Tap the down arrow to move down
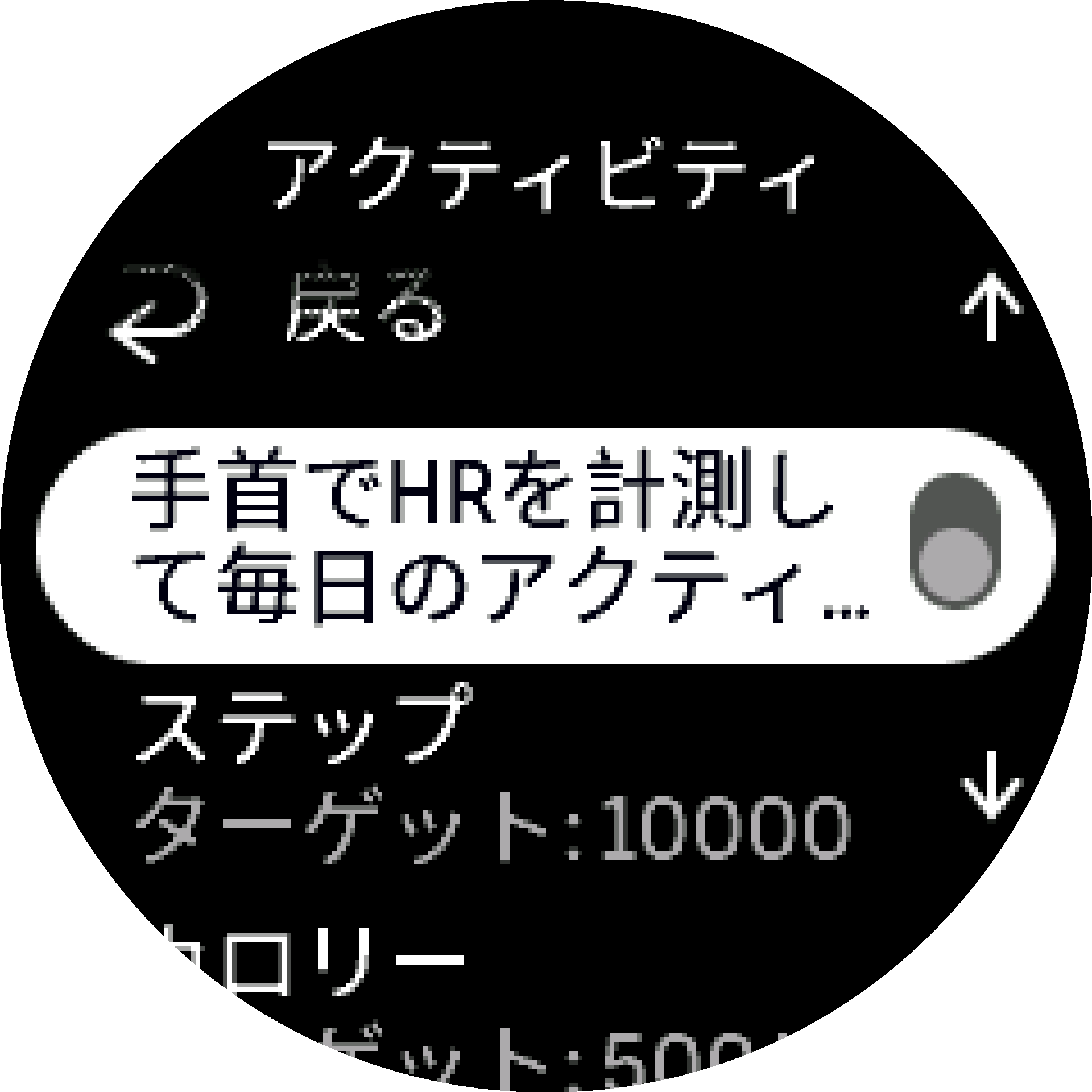Viewport: 1092px width, 1092px height. point(991,785)
